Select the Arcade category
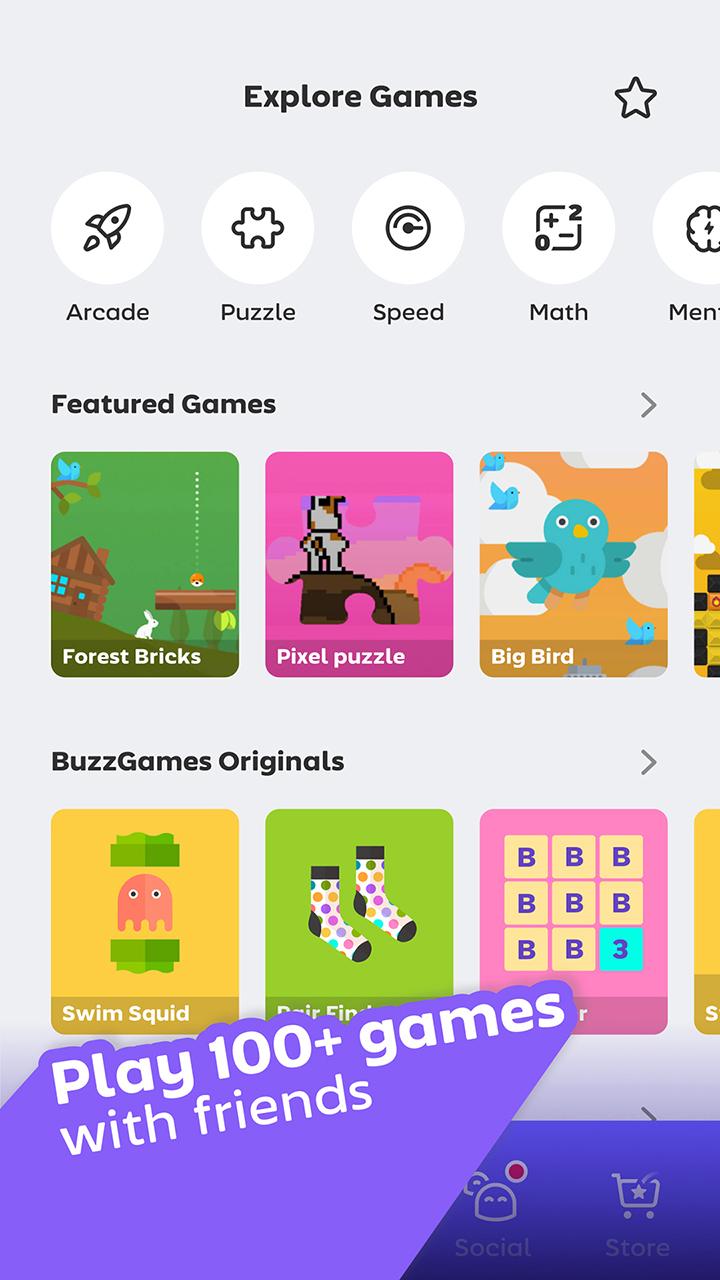The width and height of the screenshot is (720, 1280). pos(107,229)
